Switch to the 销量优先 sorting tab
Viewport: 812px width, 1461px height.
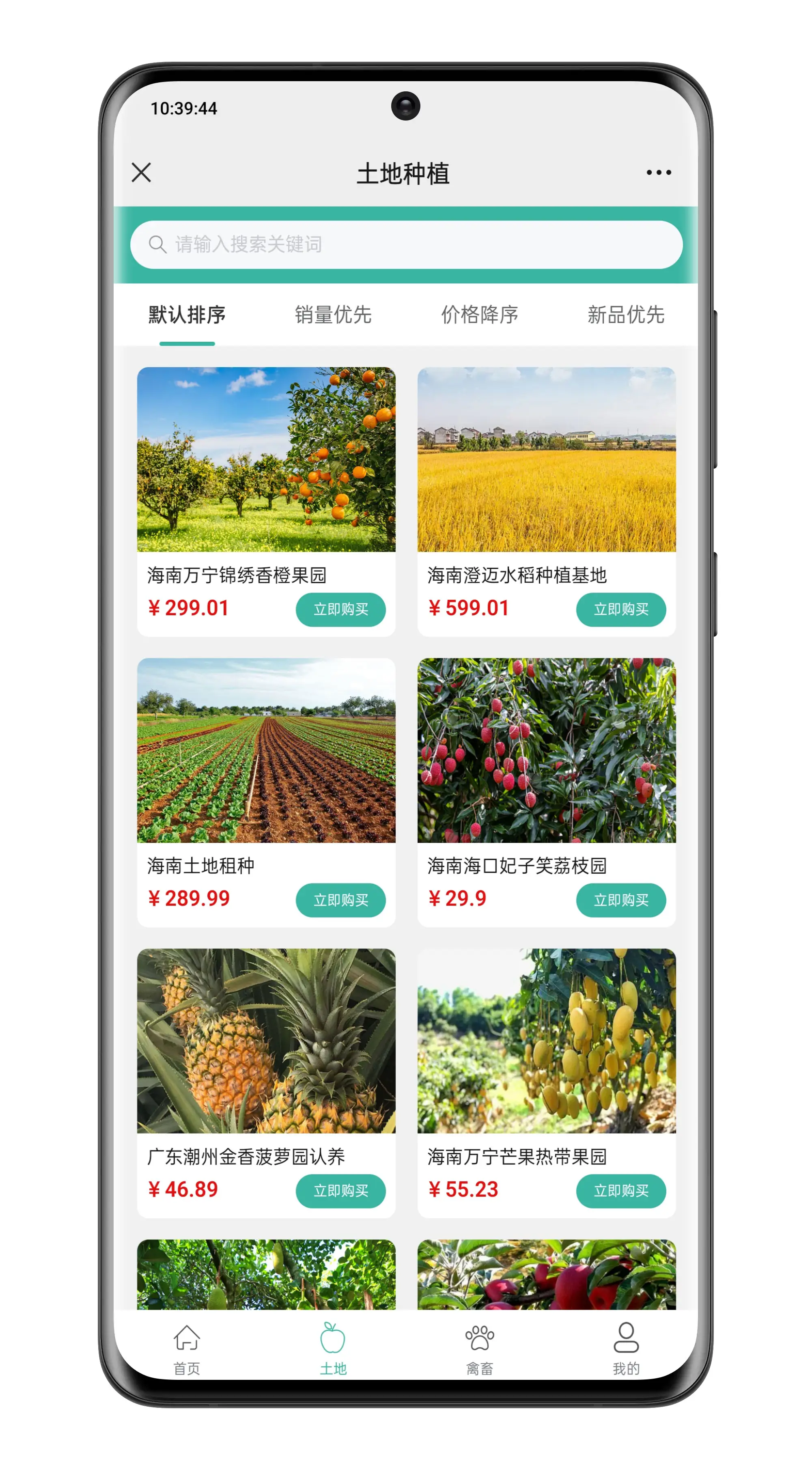pos(333,315)
